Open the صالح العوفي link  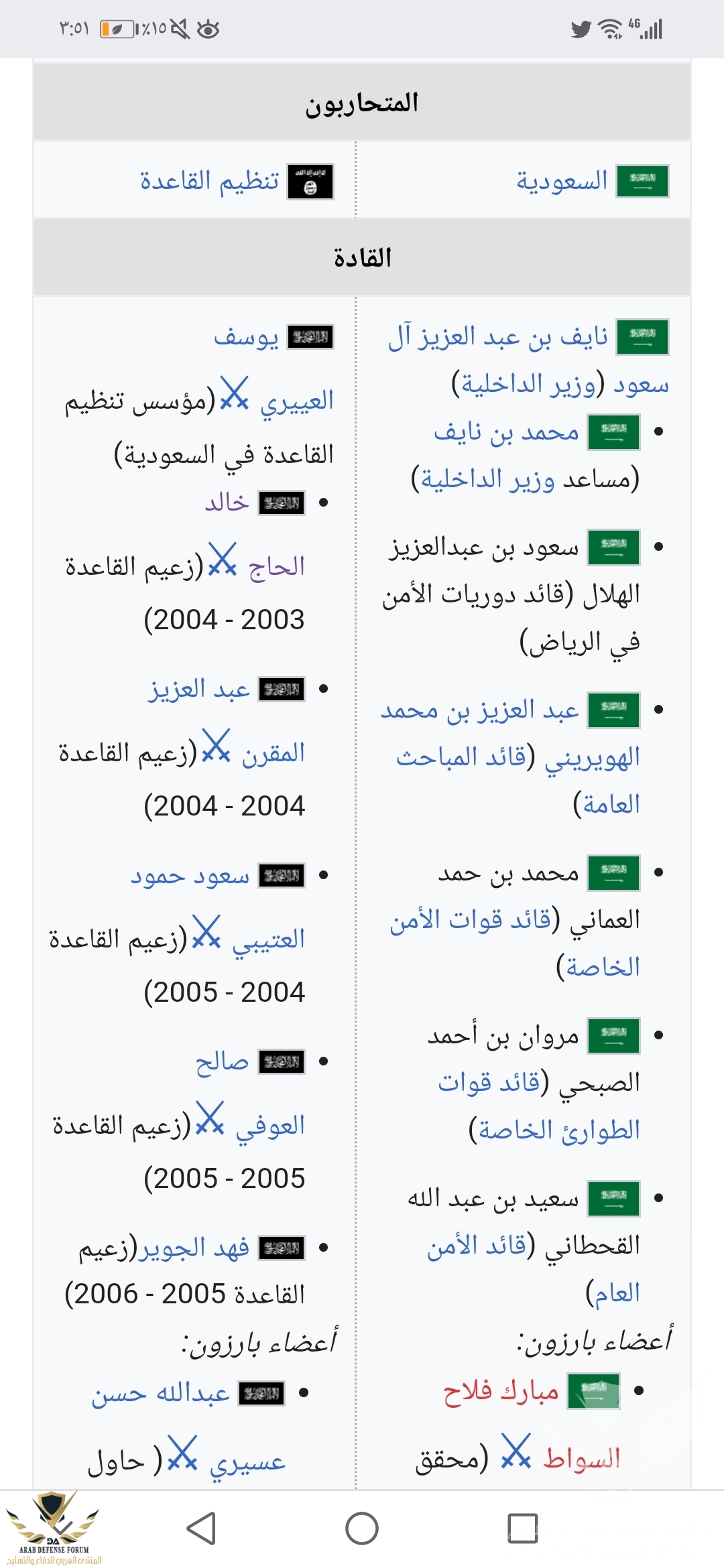[x=222, y=1061]
